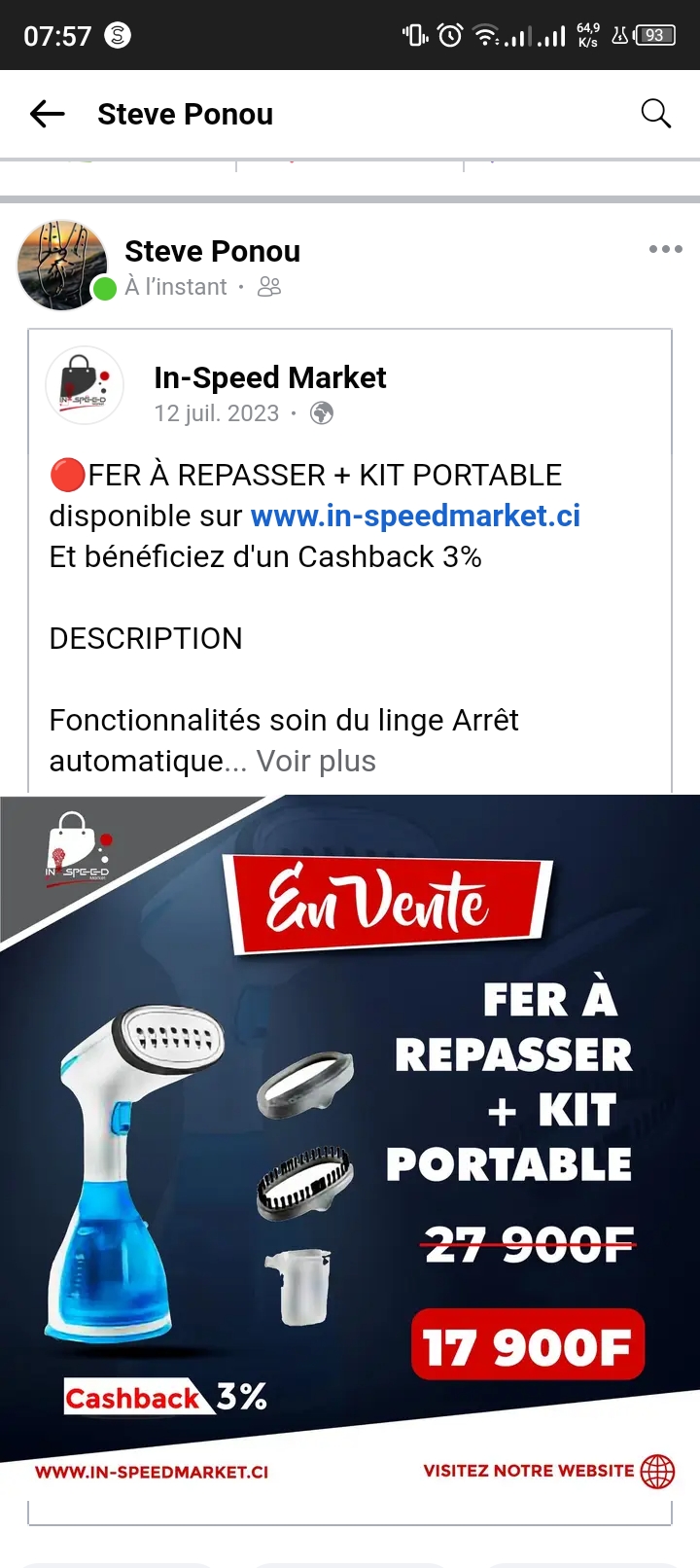Go back using the arrow icon

pos(47,114)
